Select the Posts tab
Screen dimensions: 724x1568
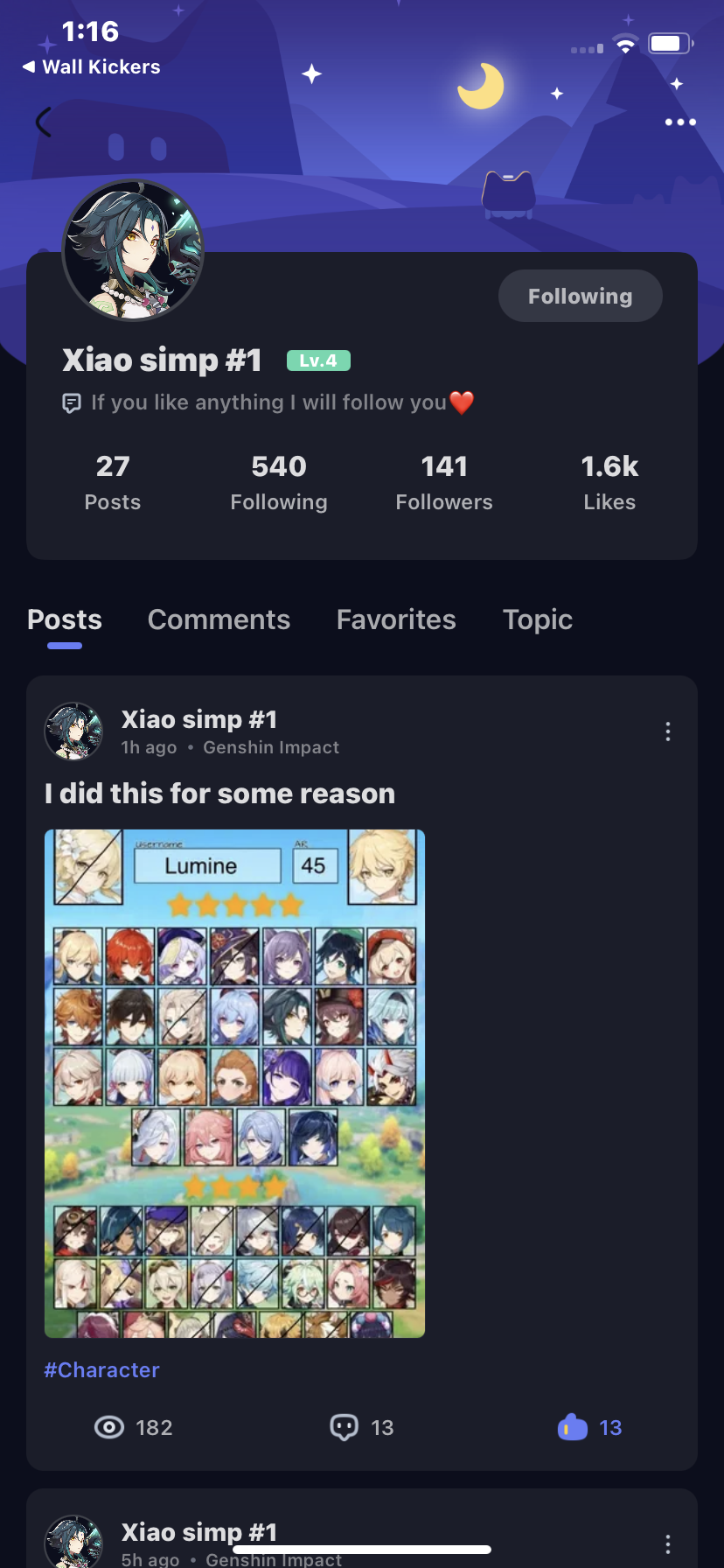pyautogui.click(x=65, y=619)
